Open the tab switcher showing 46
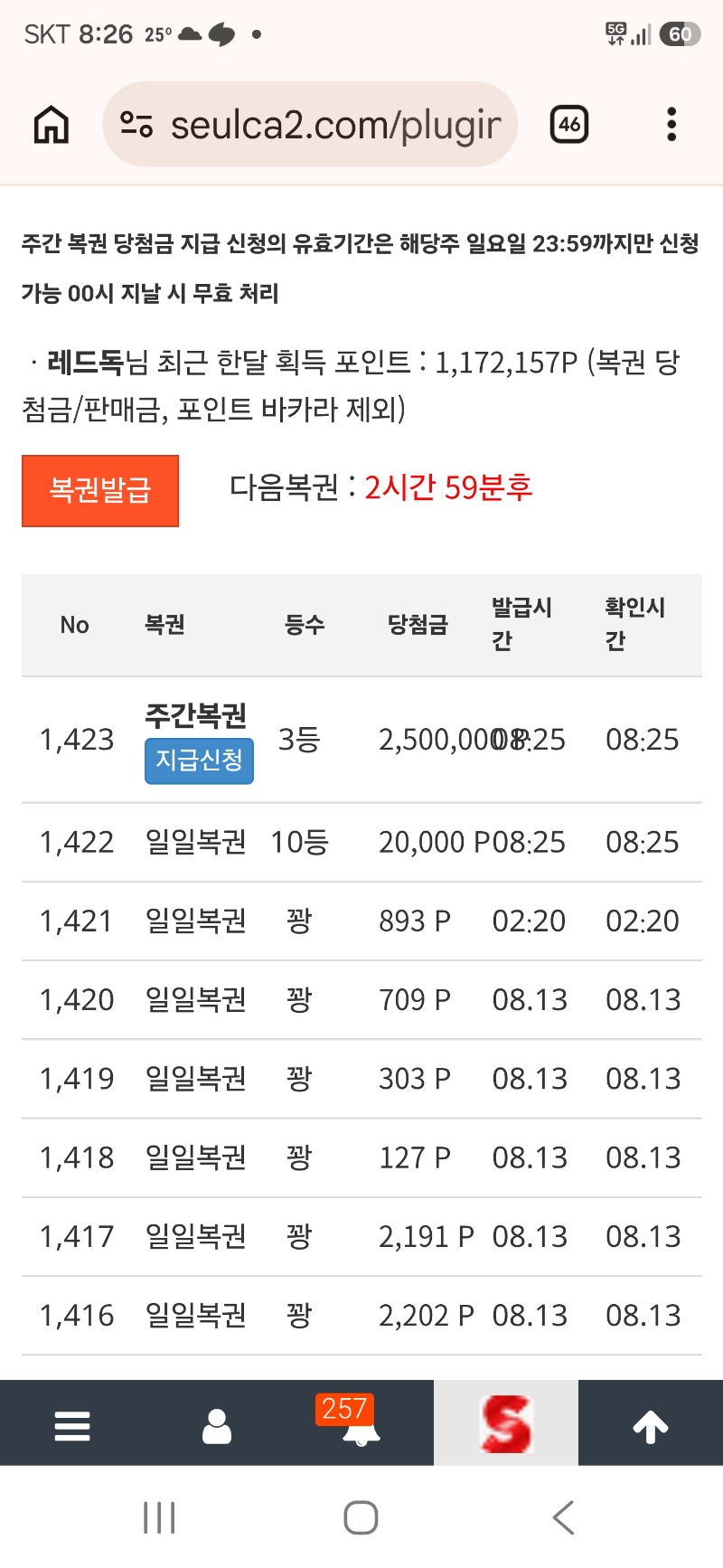723x1568 pixels. point(569,124)
